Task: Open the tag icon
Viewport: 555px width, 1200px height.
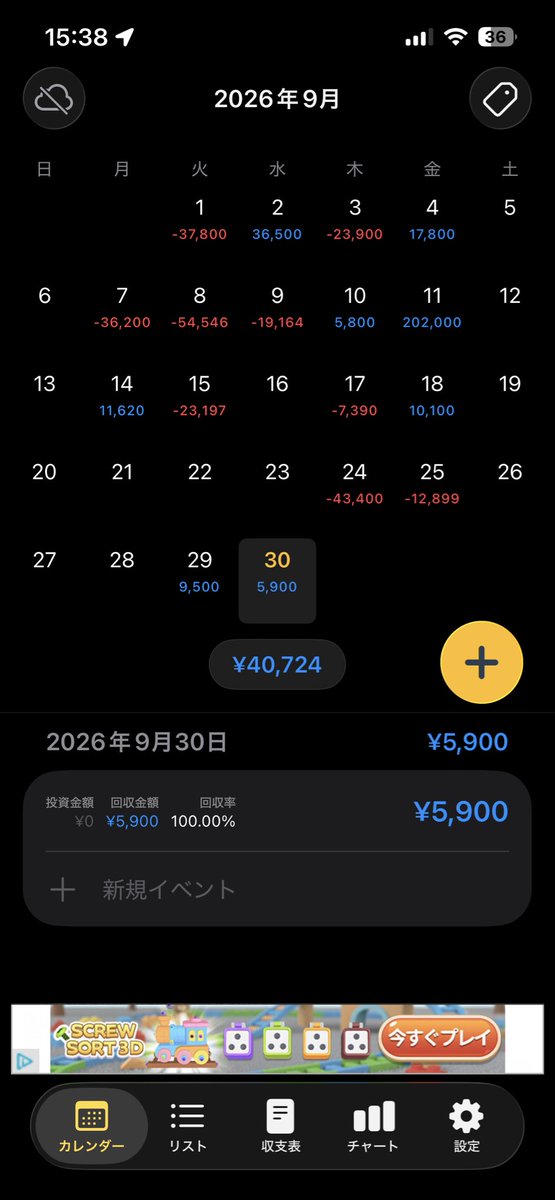Action: pyautogui.click(x=500, y=98)
